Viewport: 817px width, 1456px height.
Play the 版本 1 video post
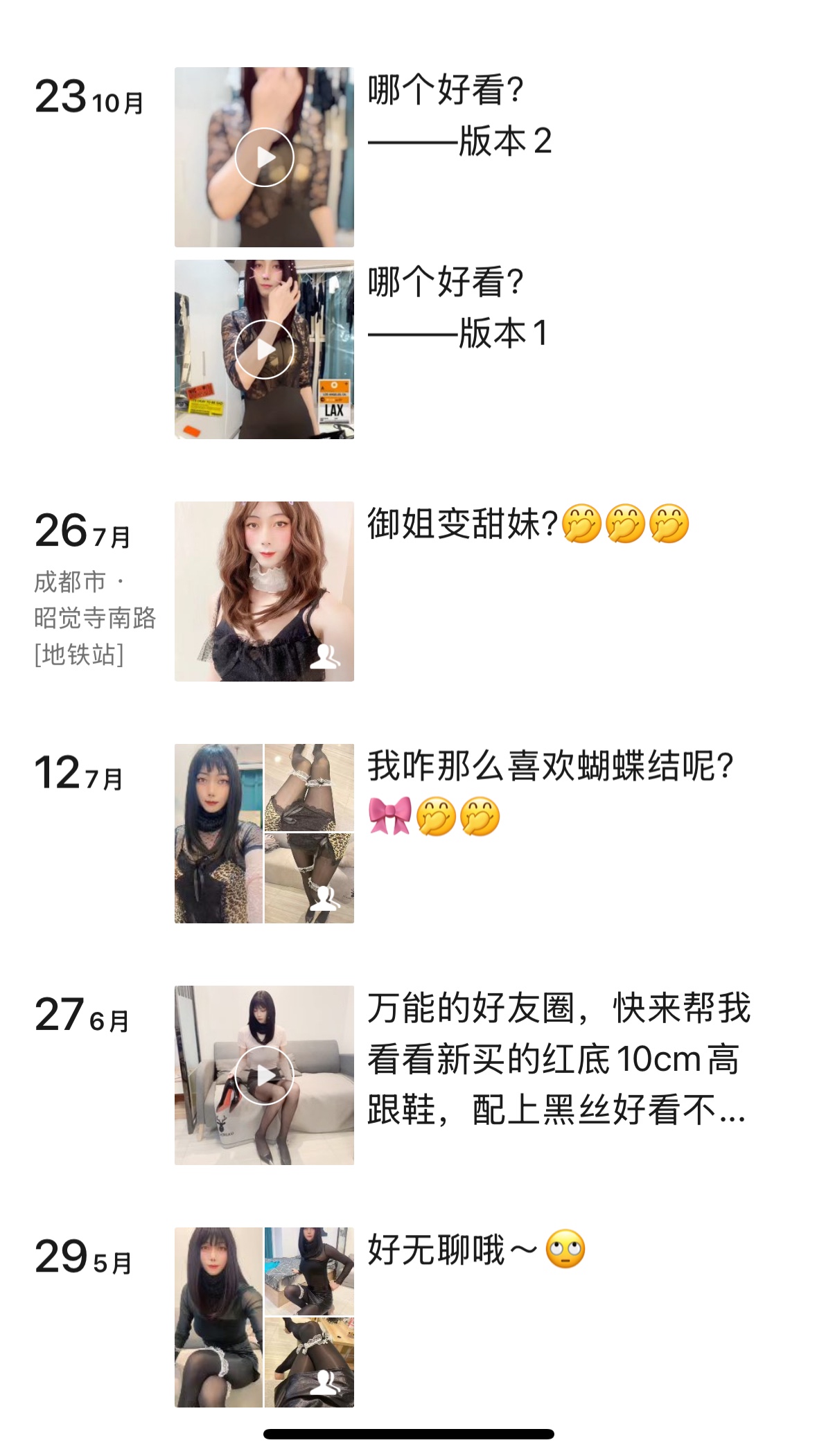click(264, 349)
